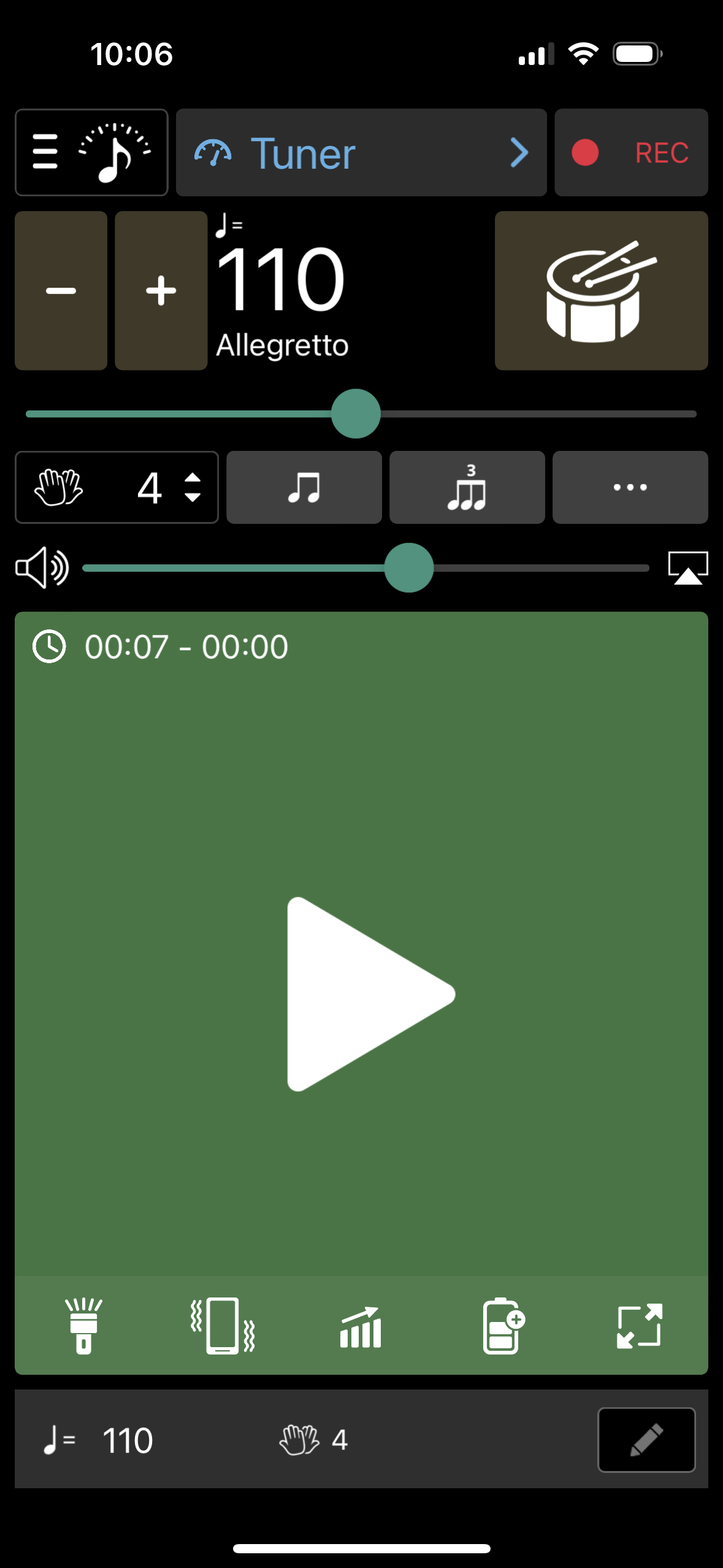Change the beats per measure picker

point(117,488)
